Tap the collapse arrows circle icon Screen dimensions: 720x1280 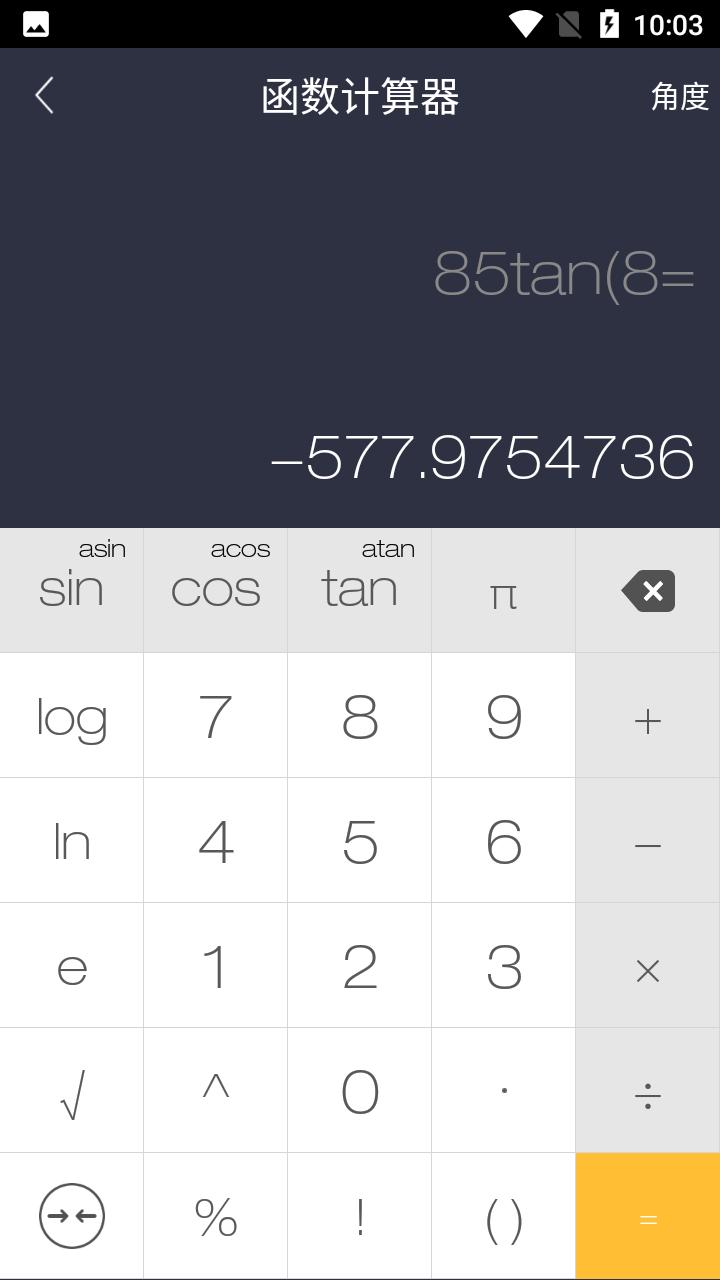(x=72, y=1216)
